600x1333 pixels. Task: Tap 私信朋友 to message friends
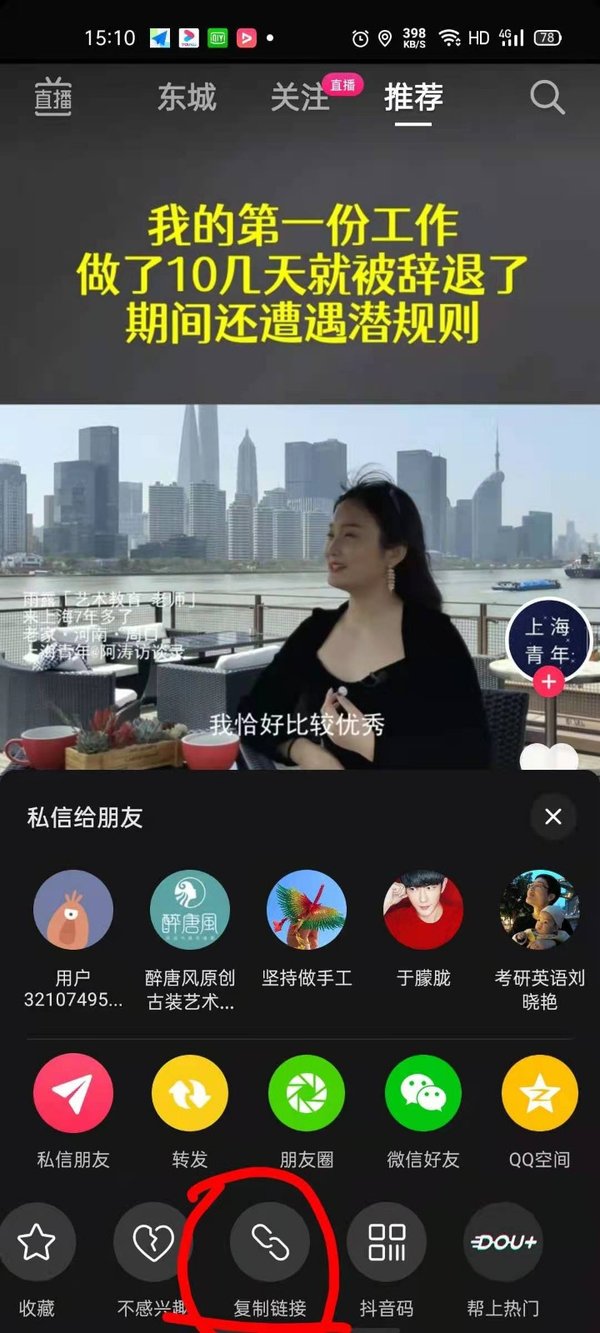[73, 1093]
